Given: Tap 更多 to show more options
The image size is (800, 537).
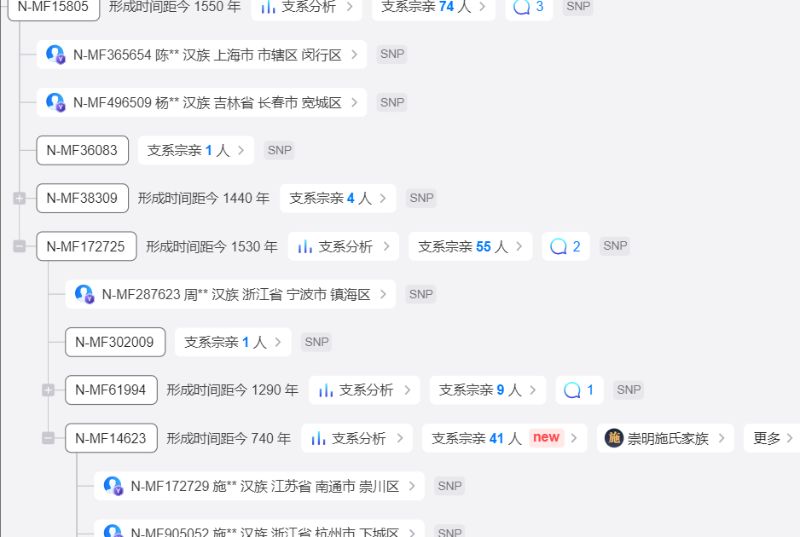Looking at the screenshot, I should 771,438.
